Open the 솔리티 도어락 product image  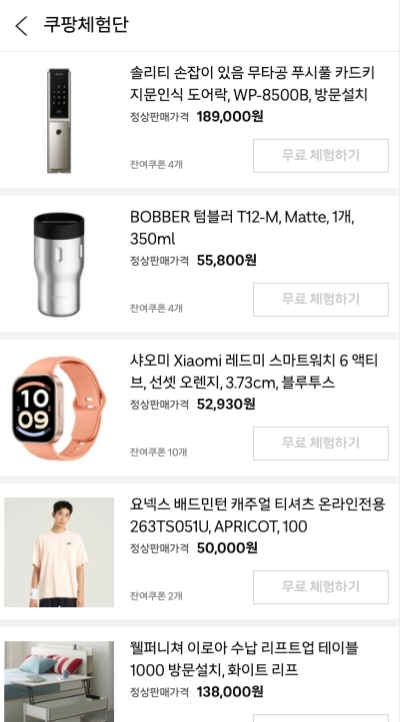59,121
